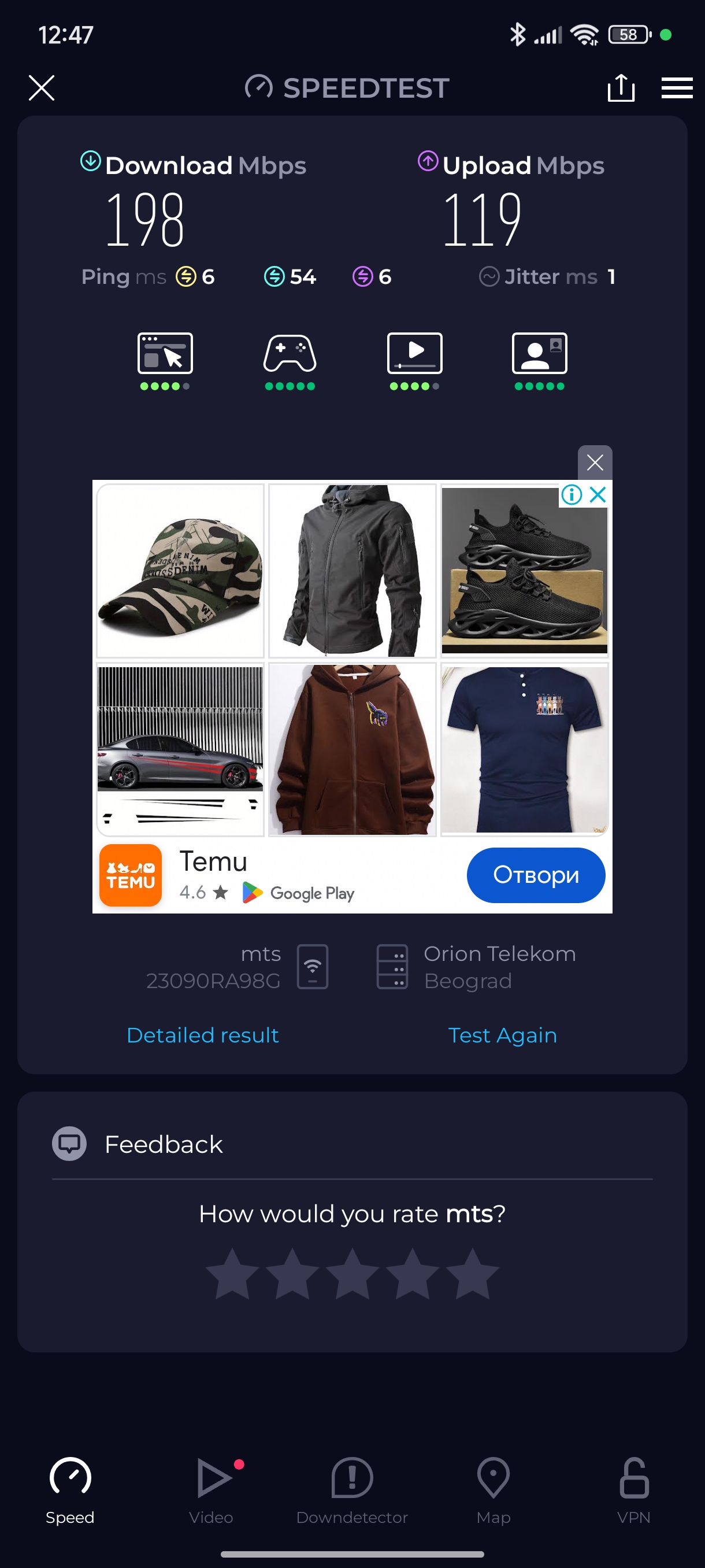Select the Speed tab
The height and width of the screenshot is (1568, 705).
(x=70, y=1489)
